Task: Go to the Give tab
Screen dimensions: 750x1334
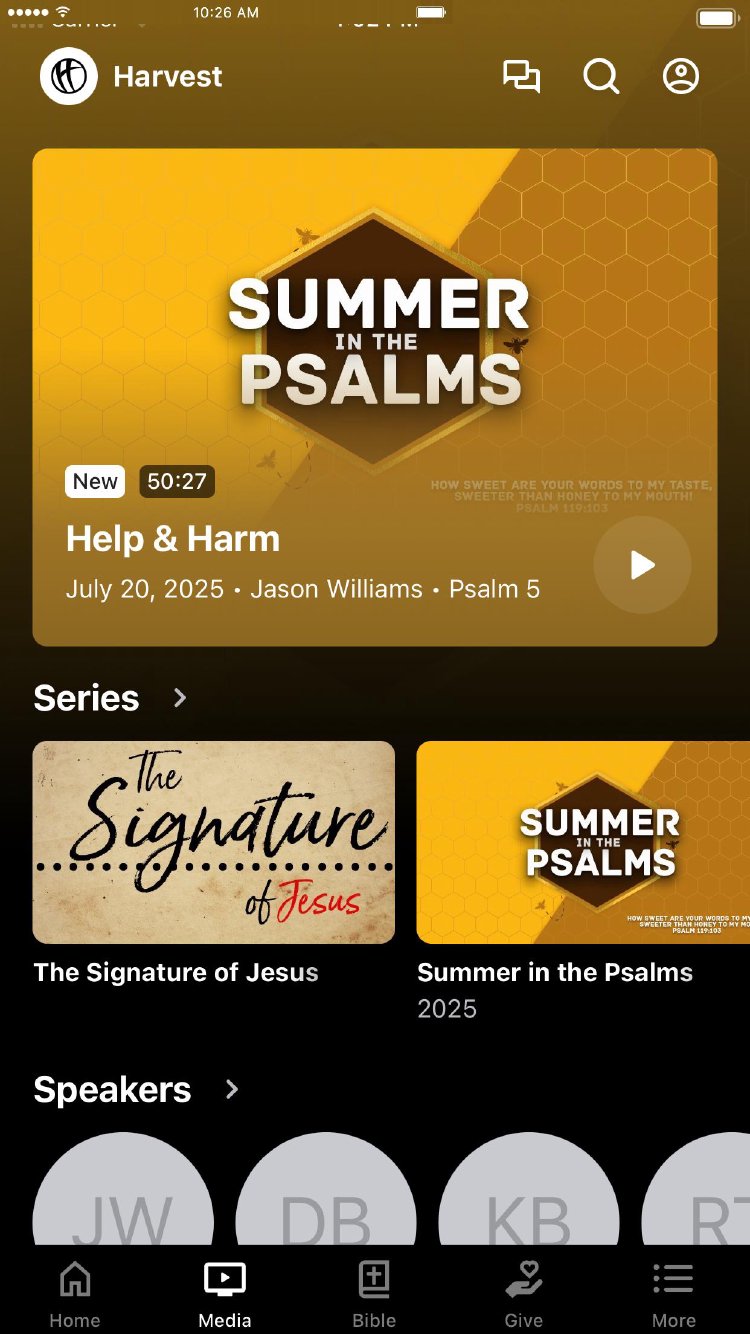Action: (x=524, y=1294)
